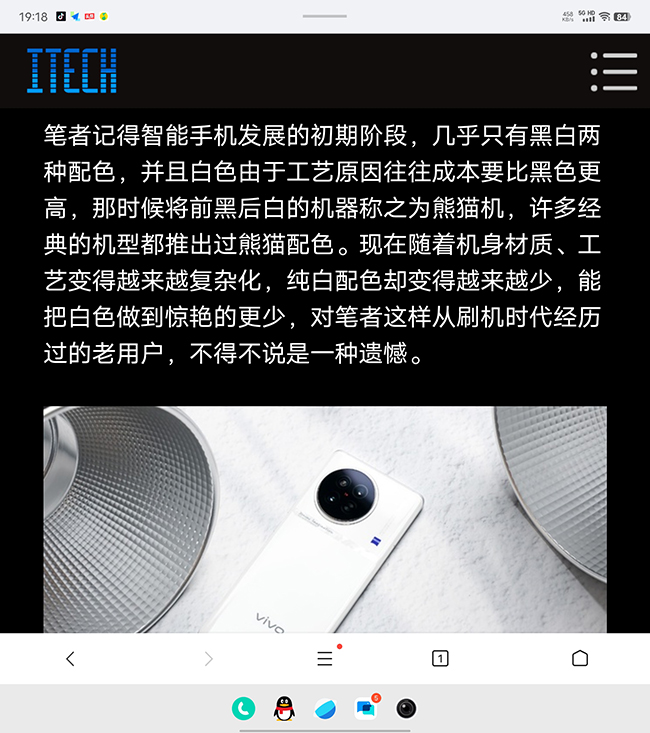Go back to the previous page
The image size is (650, 733).
[70, 658]
